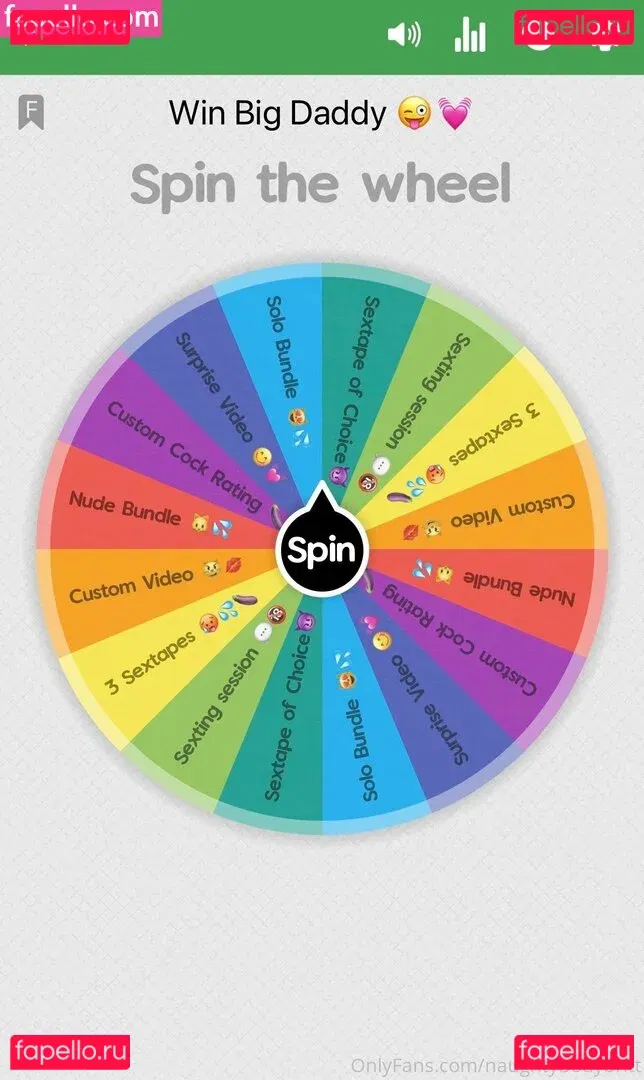Screen dimensions: 644x1080
Task: Mute the wheel sound with the speaker icon
Action: tap(404, 34)
